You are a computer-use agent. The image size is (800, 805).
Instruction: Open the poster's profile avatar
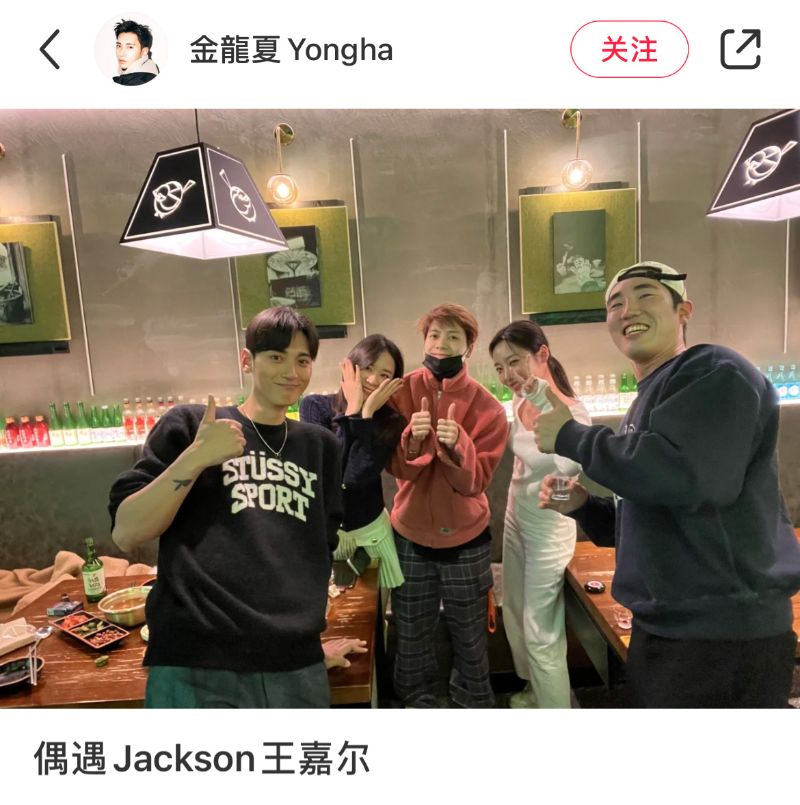[x=131, y=50]
